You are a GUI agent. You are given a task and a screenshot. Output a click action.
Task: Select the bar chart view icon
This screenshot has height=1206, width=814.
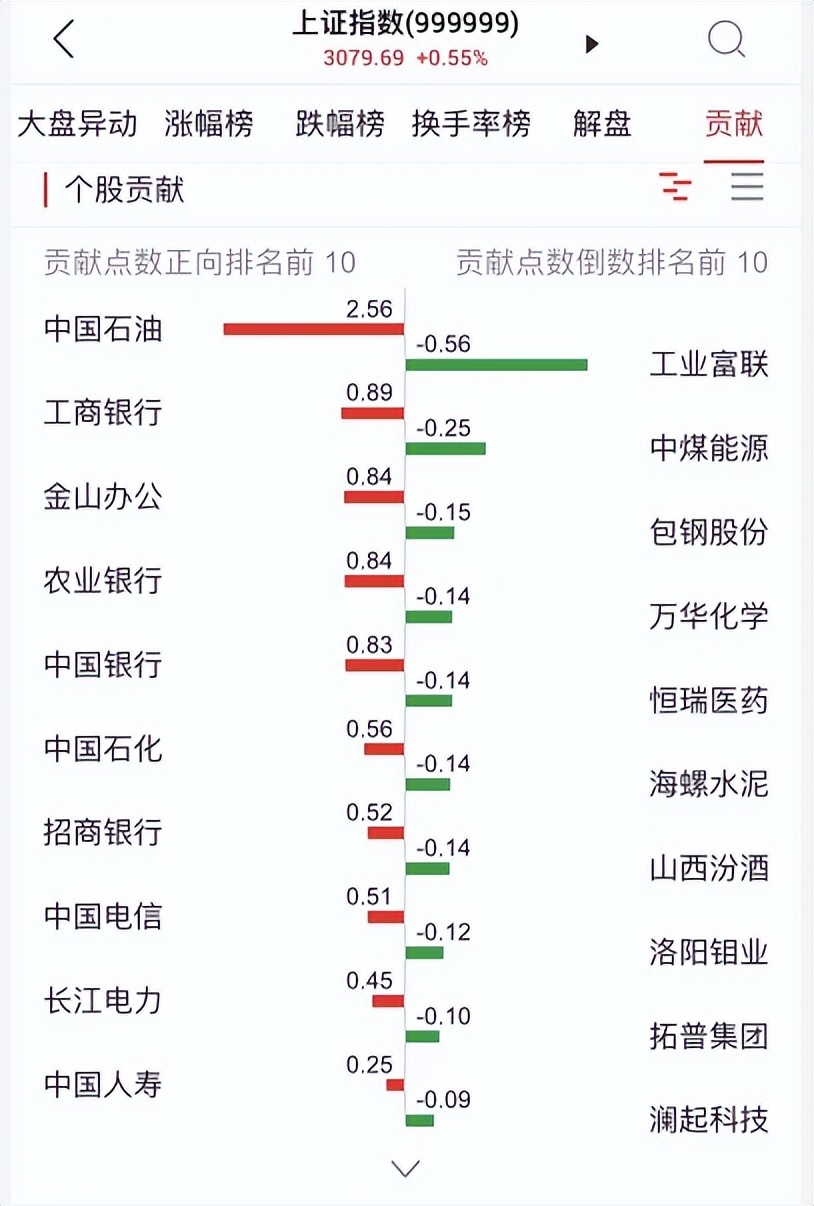[674, 186]
